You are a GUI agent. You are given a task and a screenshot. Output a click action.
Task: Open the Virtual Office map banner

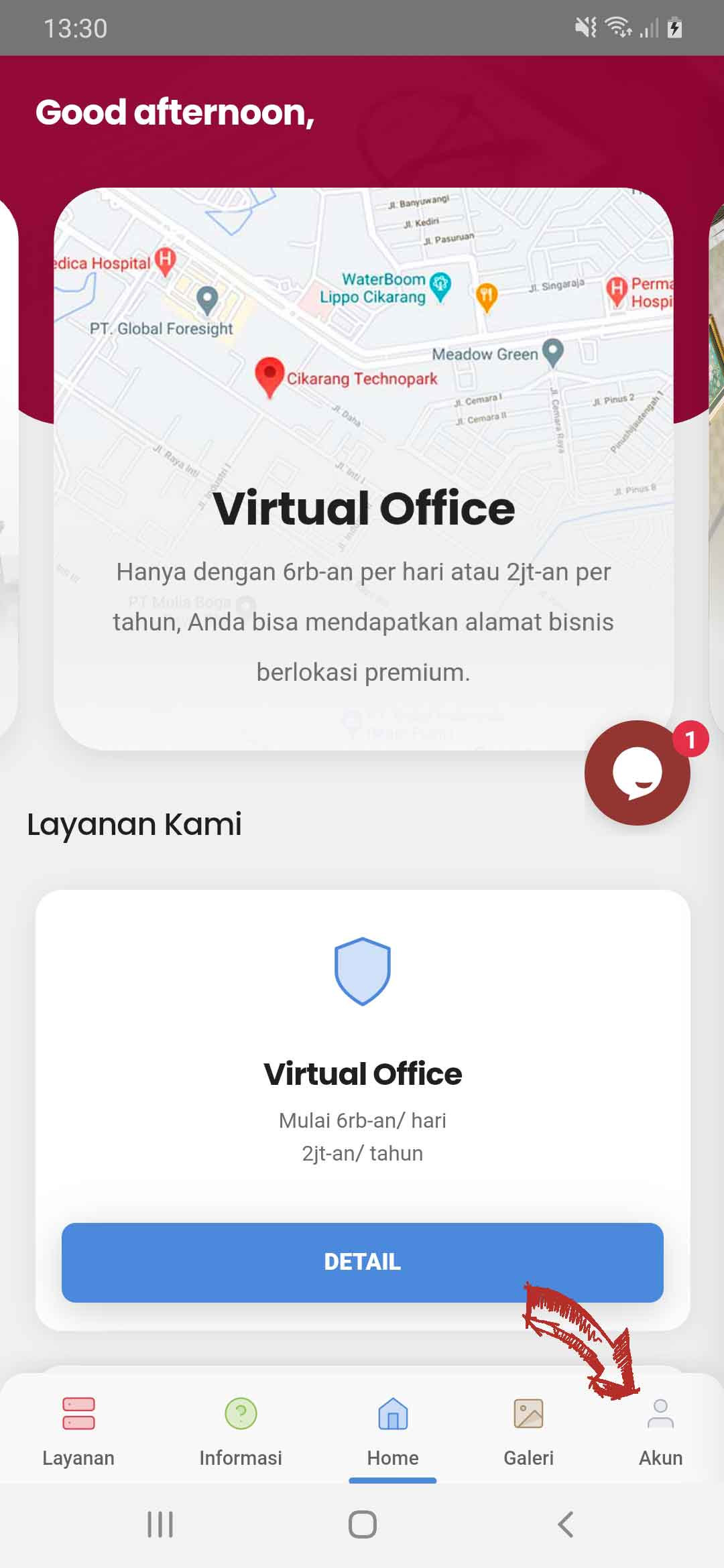point(363,469)
